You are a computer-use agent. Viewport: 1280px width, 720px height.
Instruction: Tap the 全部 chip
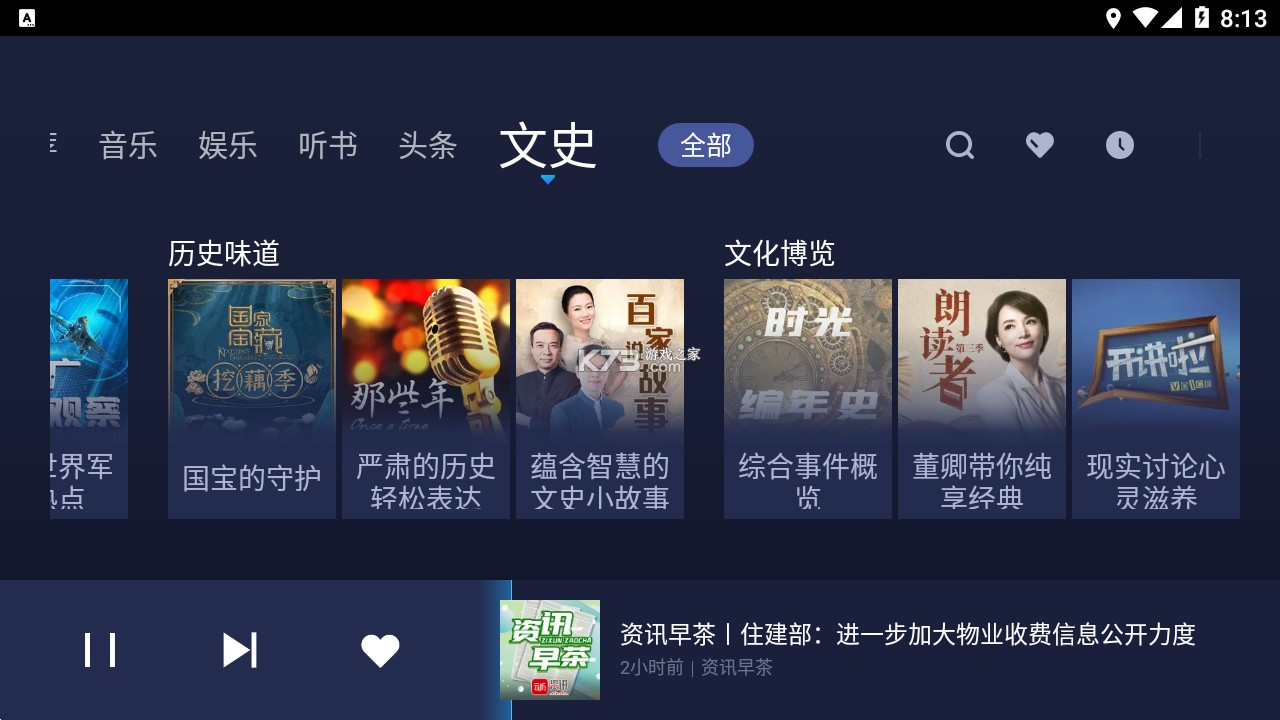(706, 146)
